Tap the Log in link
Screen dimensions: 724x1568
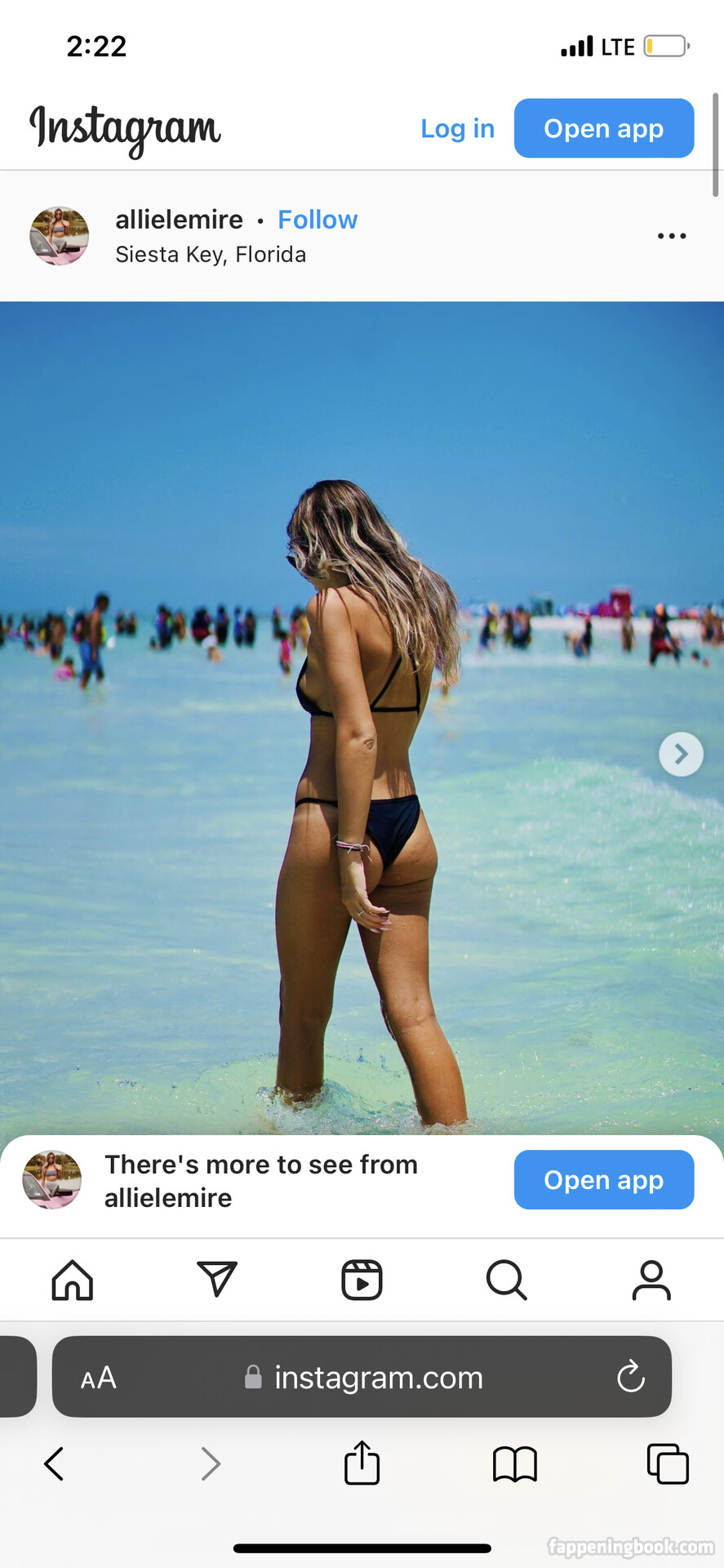457,129
